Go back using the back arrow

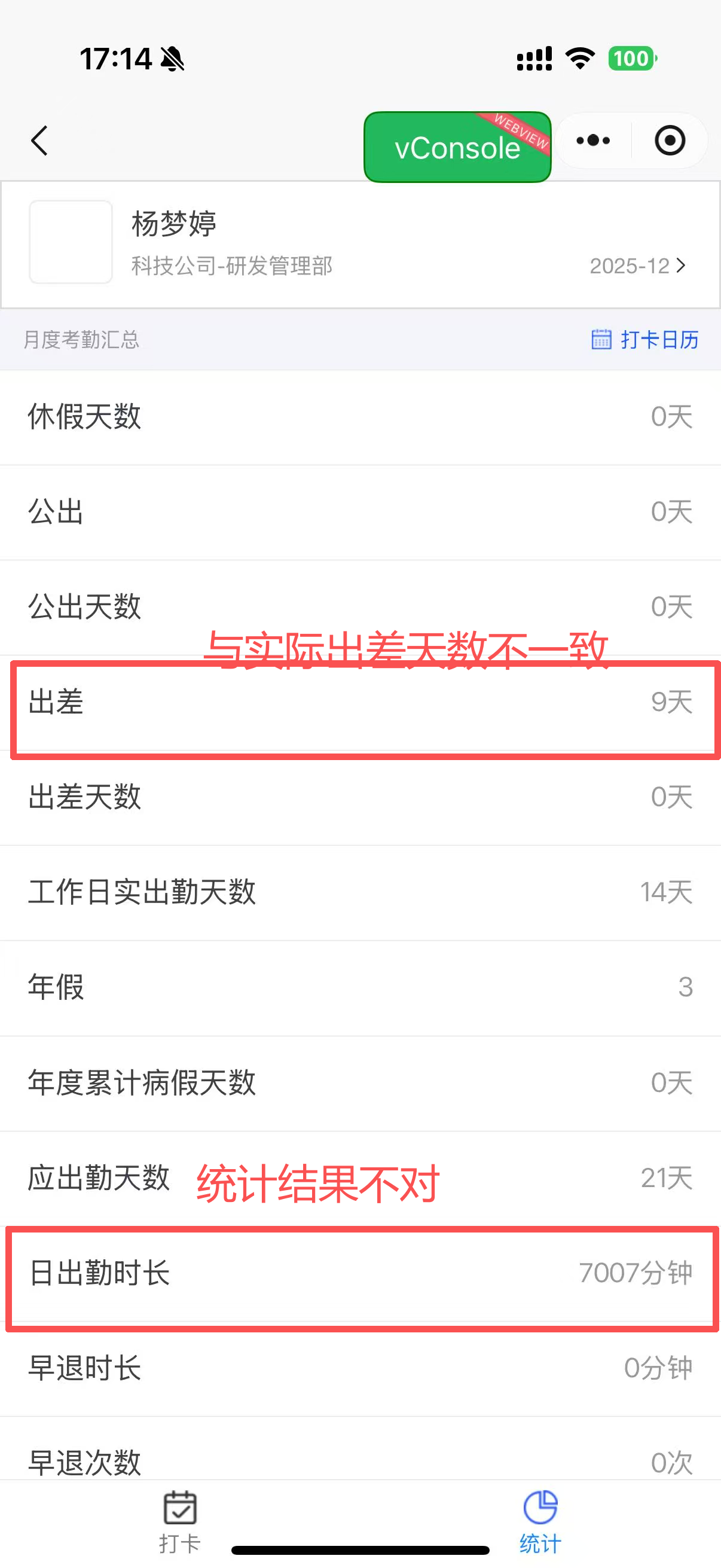pos(39,141)
